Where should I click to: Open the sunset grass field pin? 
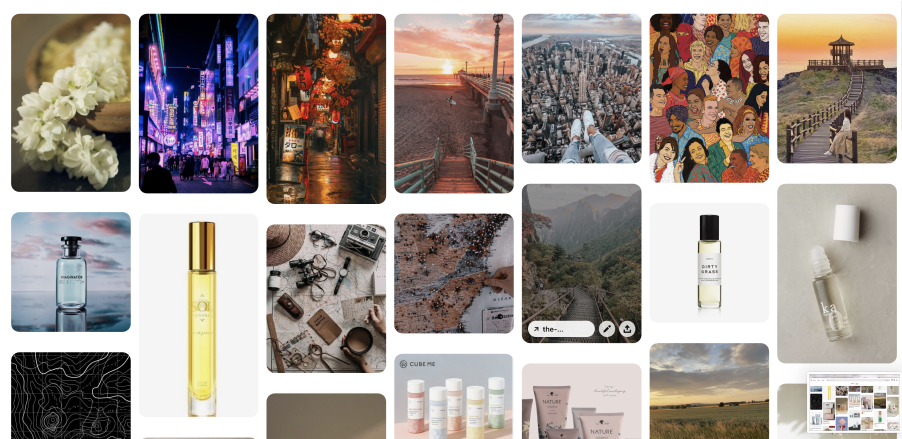click(x=709, y=392)
